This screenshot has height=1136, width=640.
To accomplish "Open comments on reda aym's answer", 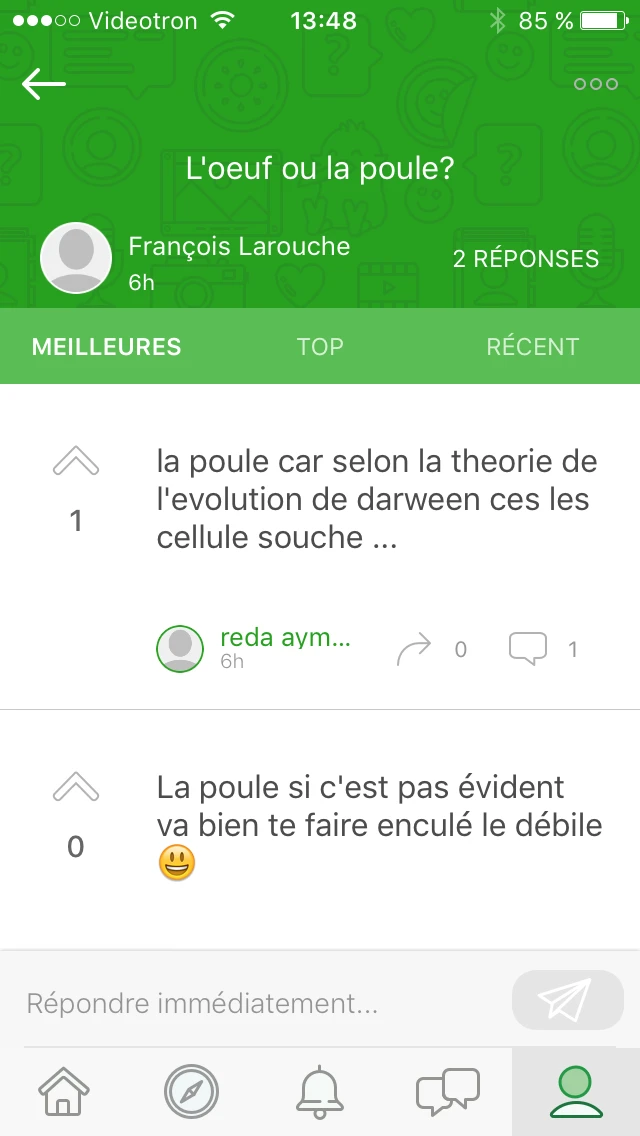I will 528,649.
